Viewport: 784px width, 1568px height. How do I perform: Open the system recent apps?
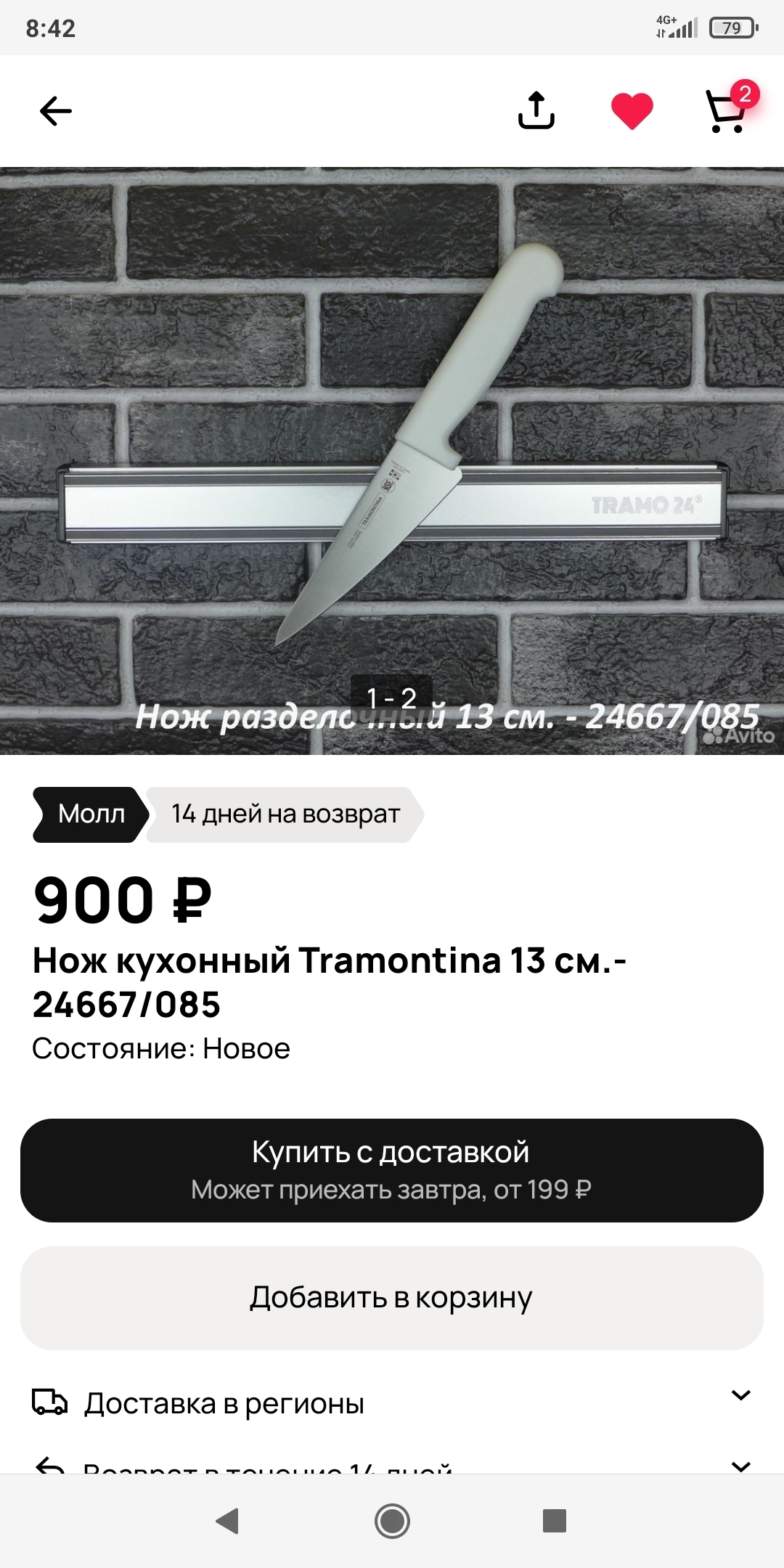coord(554,1521)
